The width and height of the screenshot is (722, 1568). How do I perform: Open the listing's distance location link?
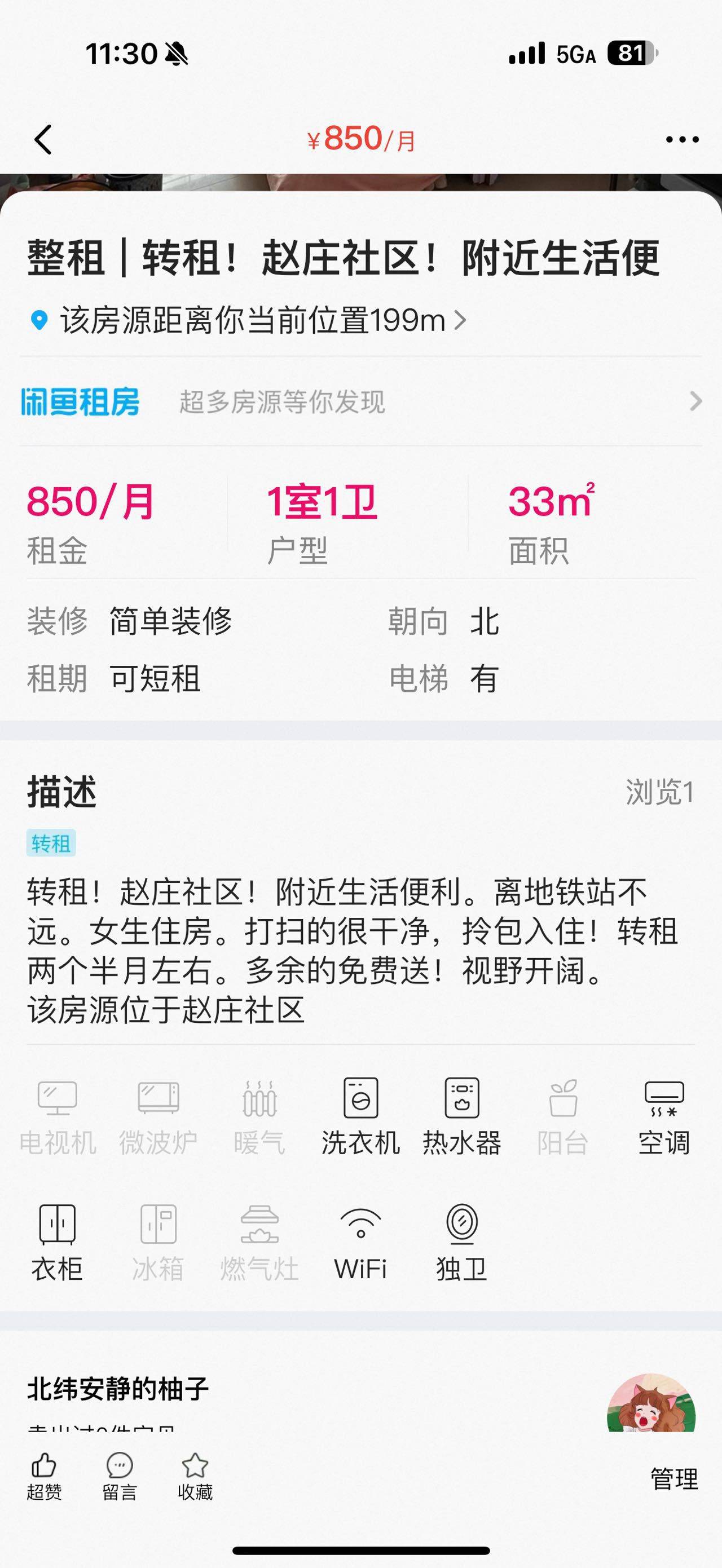pyautogui.click(x=248, y=320)
